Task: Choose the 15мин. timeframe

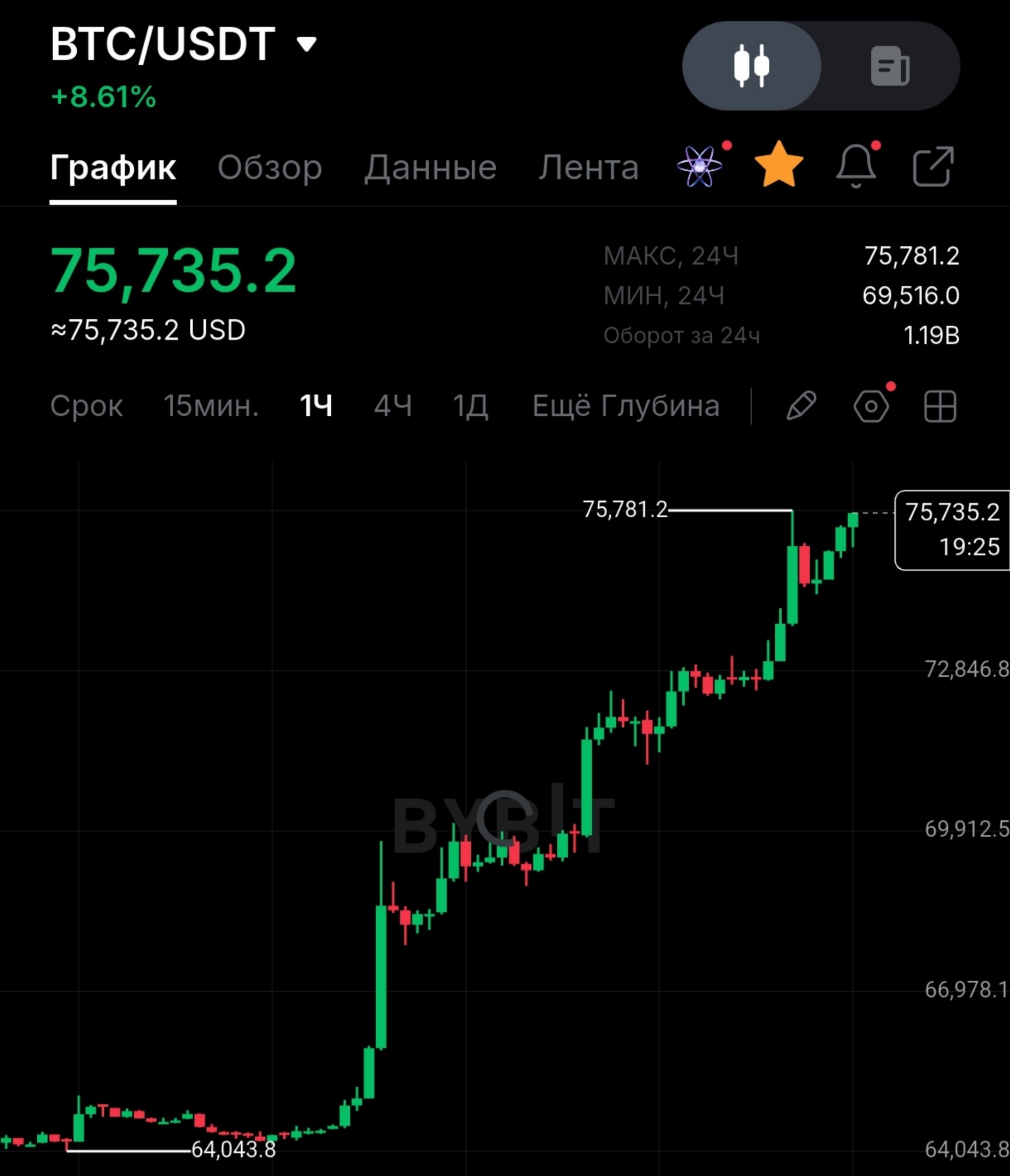Action: click(x=211, y=406)
